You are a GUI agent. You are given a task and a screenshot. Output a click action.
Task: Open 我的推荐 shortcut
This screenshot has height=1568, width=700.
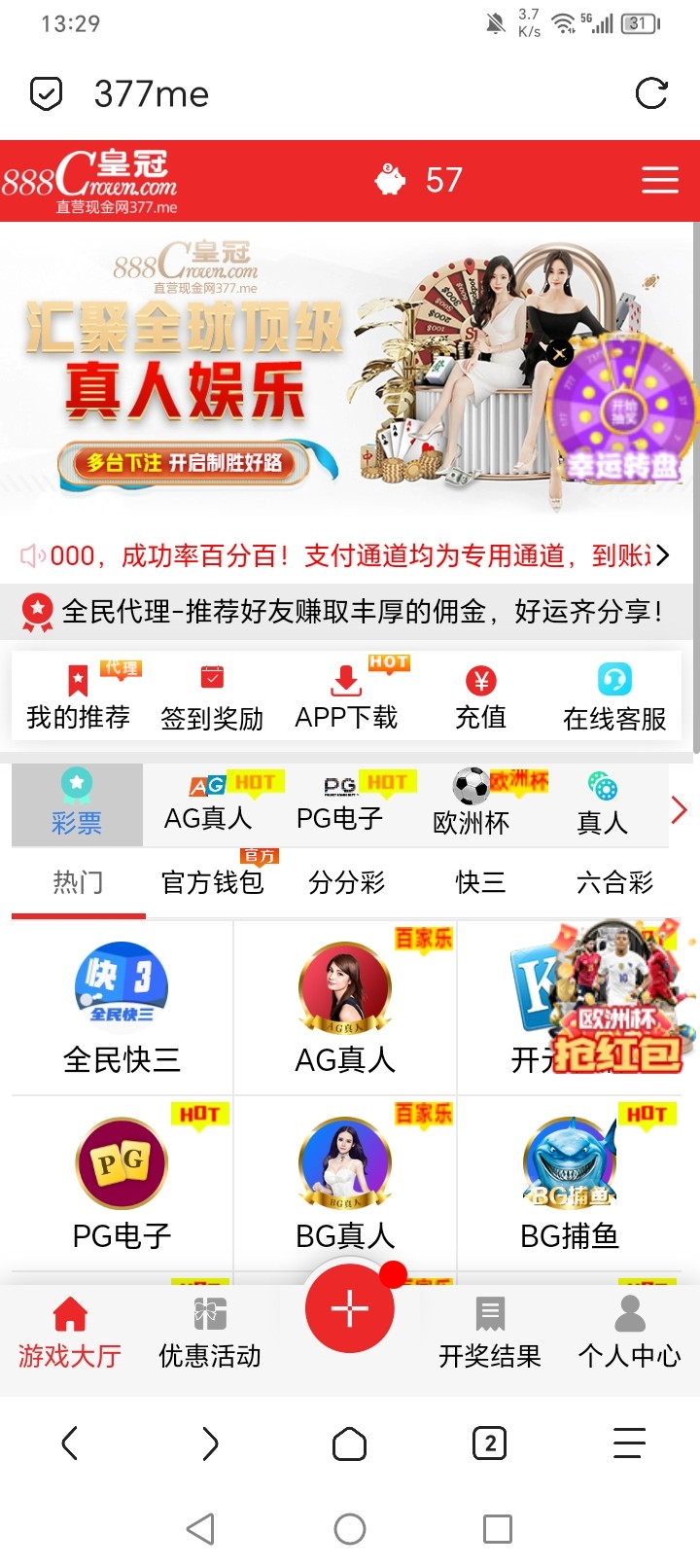(78, 696)
